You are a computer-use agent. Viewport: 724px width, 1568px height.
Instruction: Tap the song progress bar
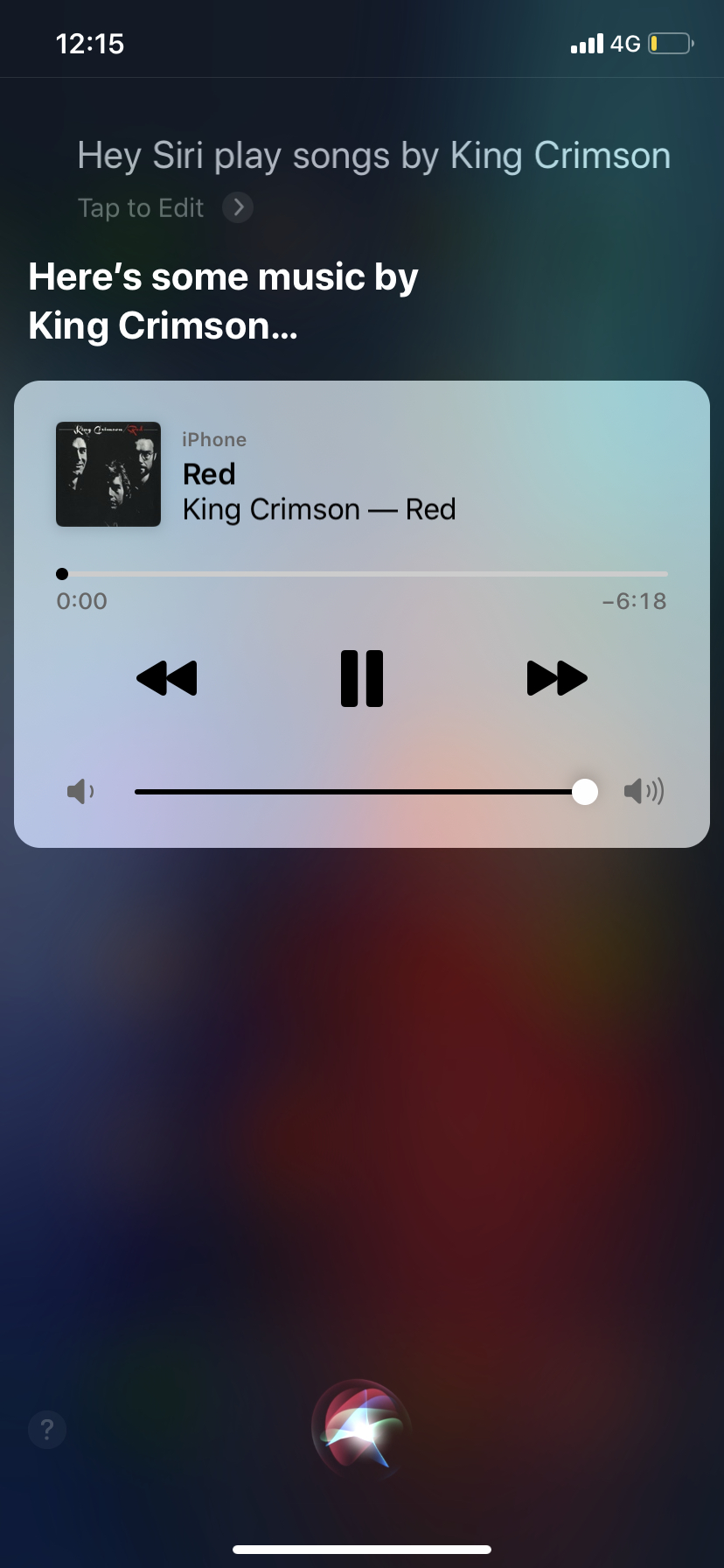pyautogui.click(x=362, y=574)
